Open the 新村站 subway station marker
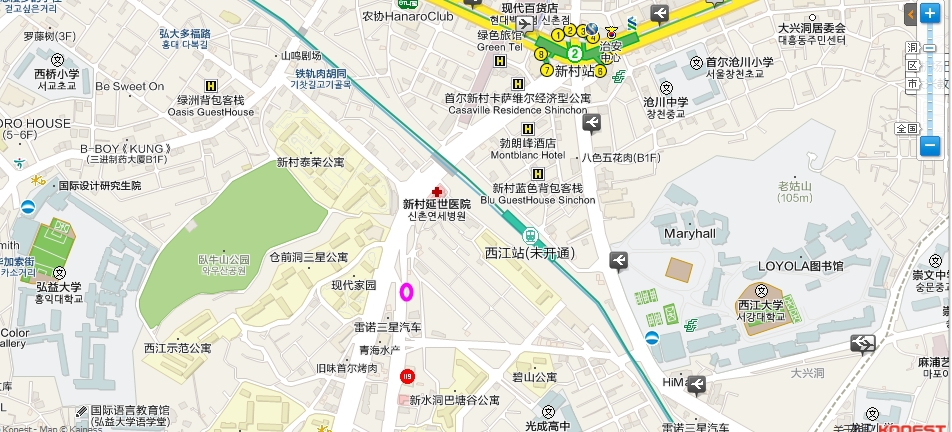Screen dimensions: 952x432 (x=575, y=53)
